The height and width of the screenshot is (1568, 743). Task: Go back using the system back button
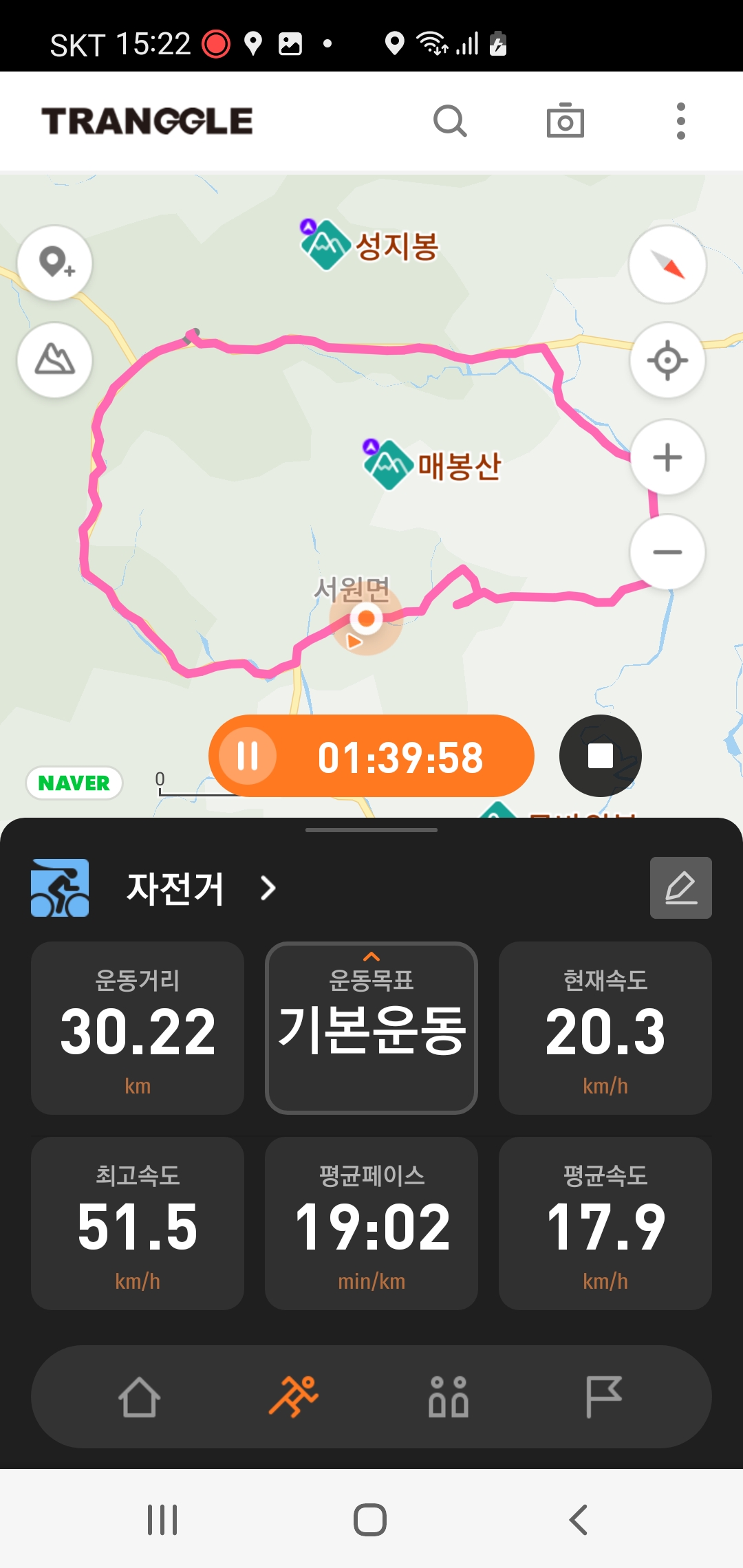pyautogui.click(x=579, y=1519)
